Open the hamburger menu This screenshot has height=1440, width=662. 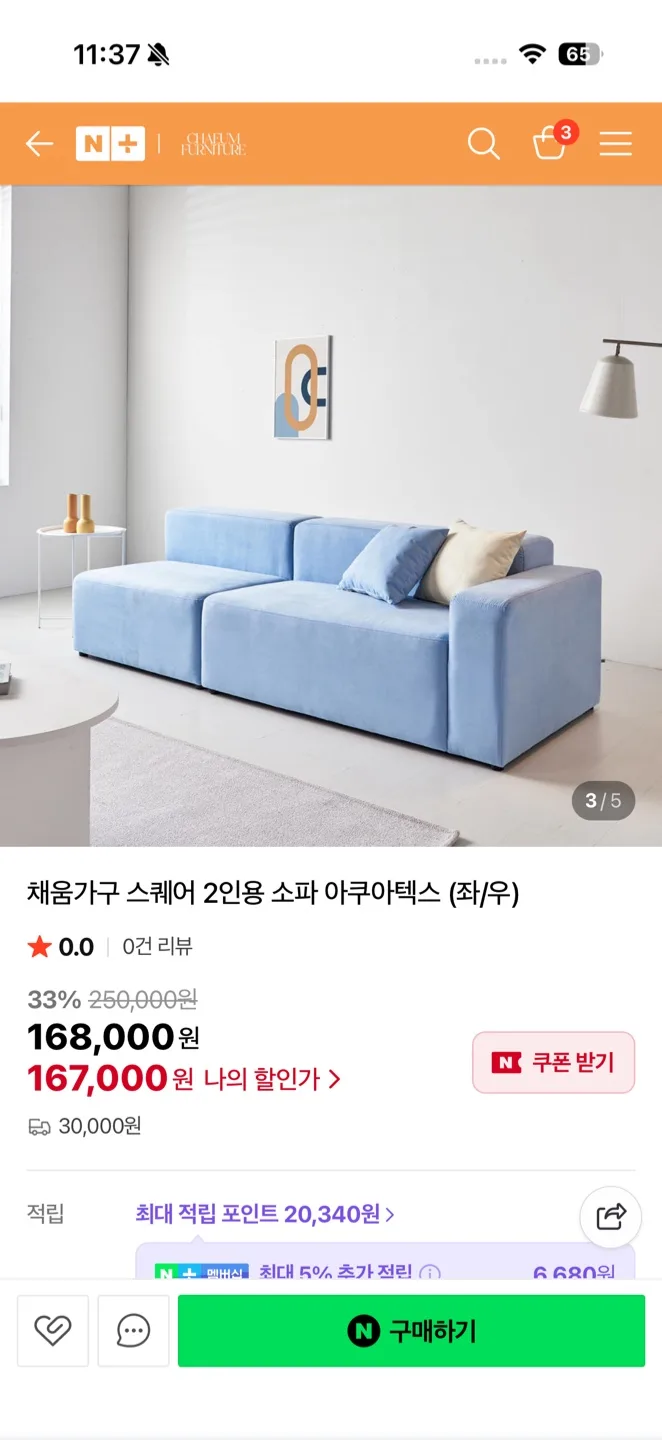click(x=615, y=144)
